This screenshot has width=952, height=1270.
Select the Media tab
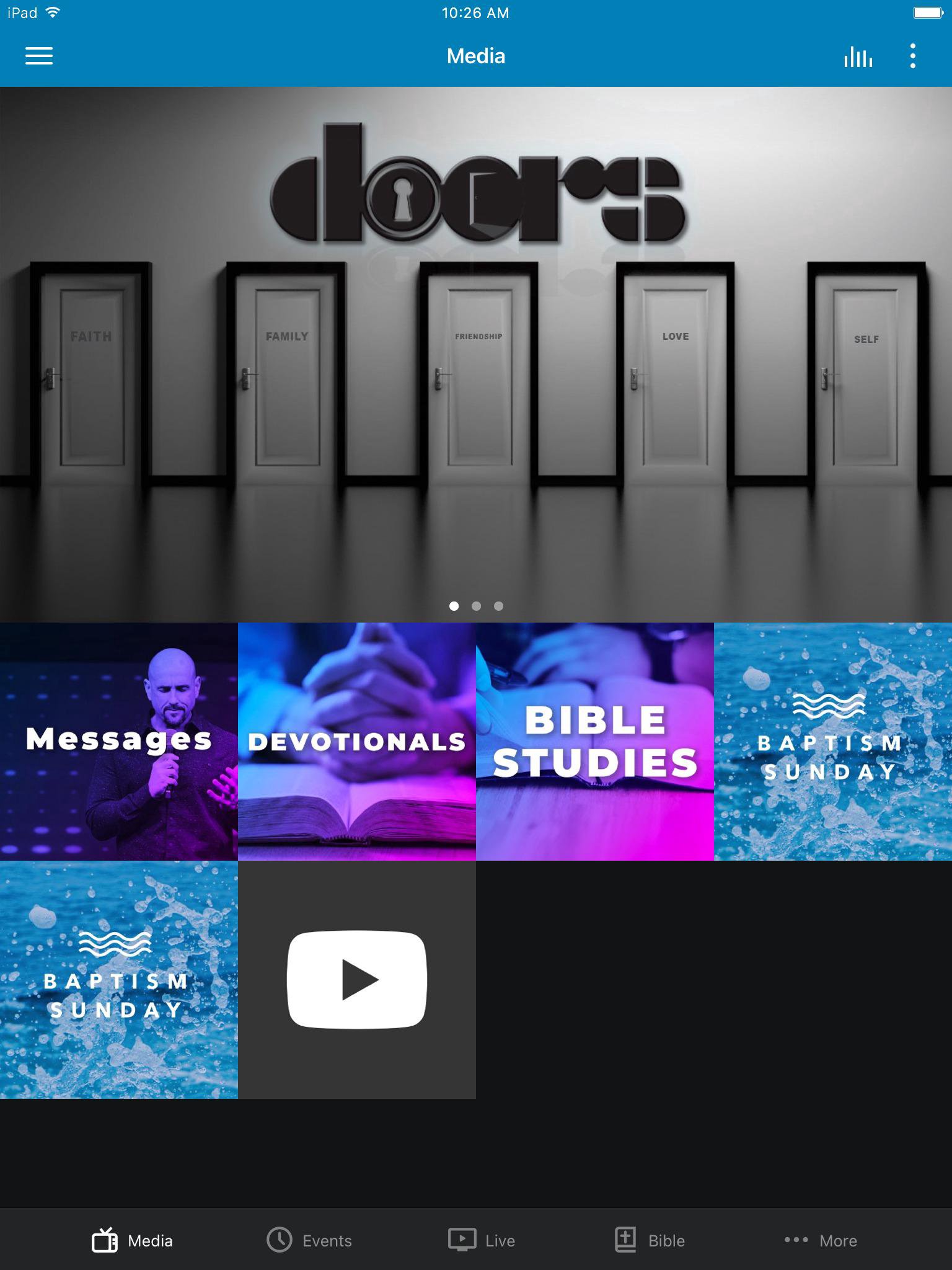pyautogui.click(x=132, y=1240)
